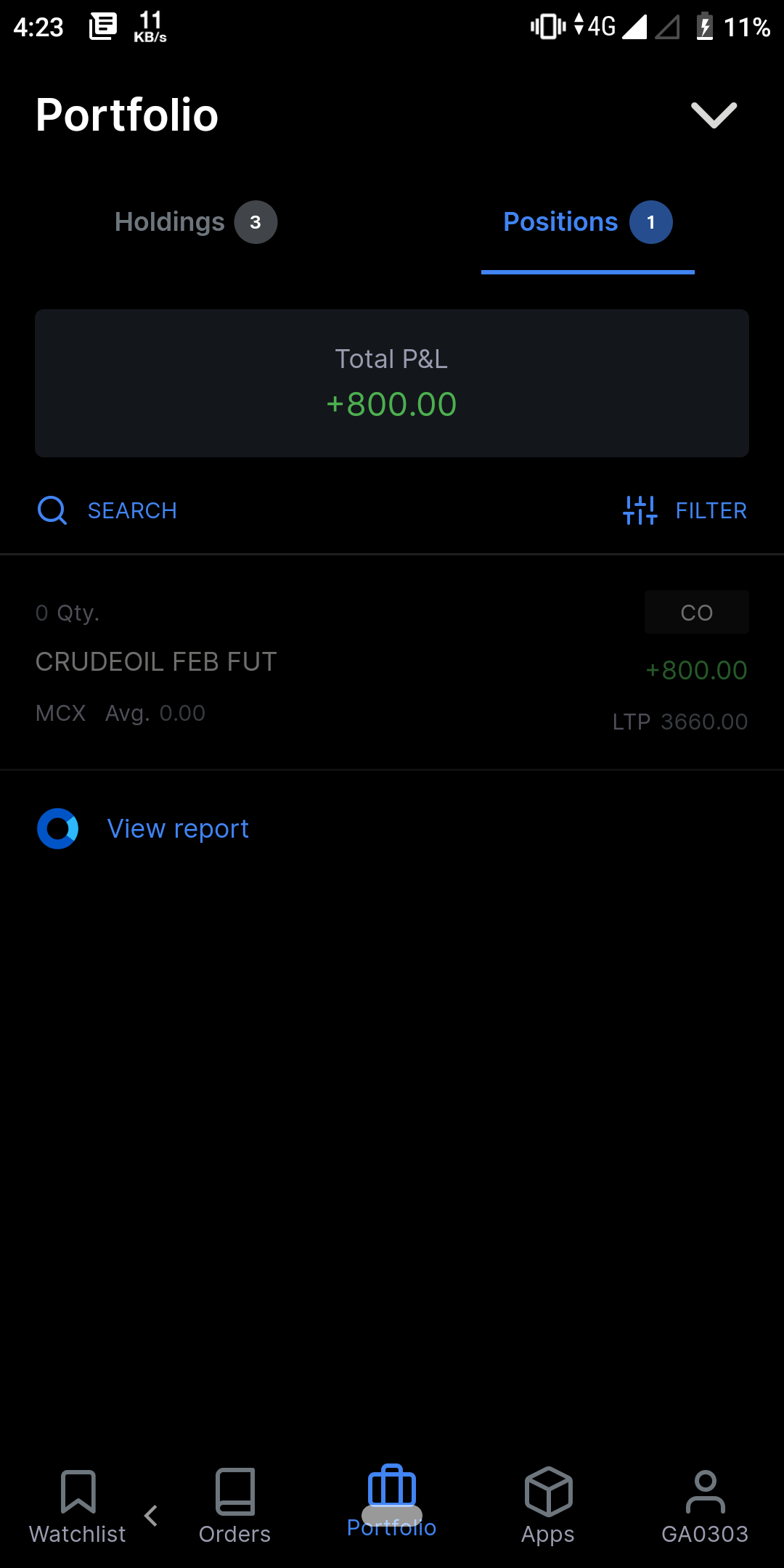The width and height of the screenshot is (784, 1568).
Task: Open the CRUDEOIL FEB FUT position
Action: coord(392,662)
